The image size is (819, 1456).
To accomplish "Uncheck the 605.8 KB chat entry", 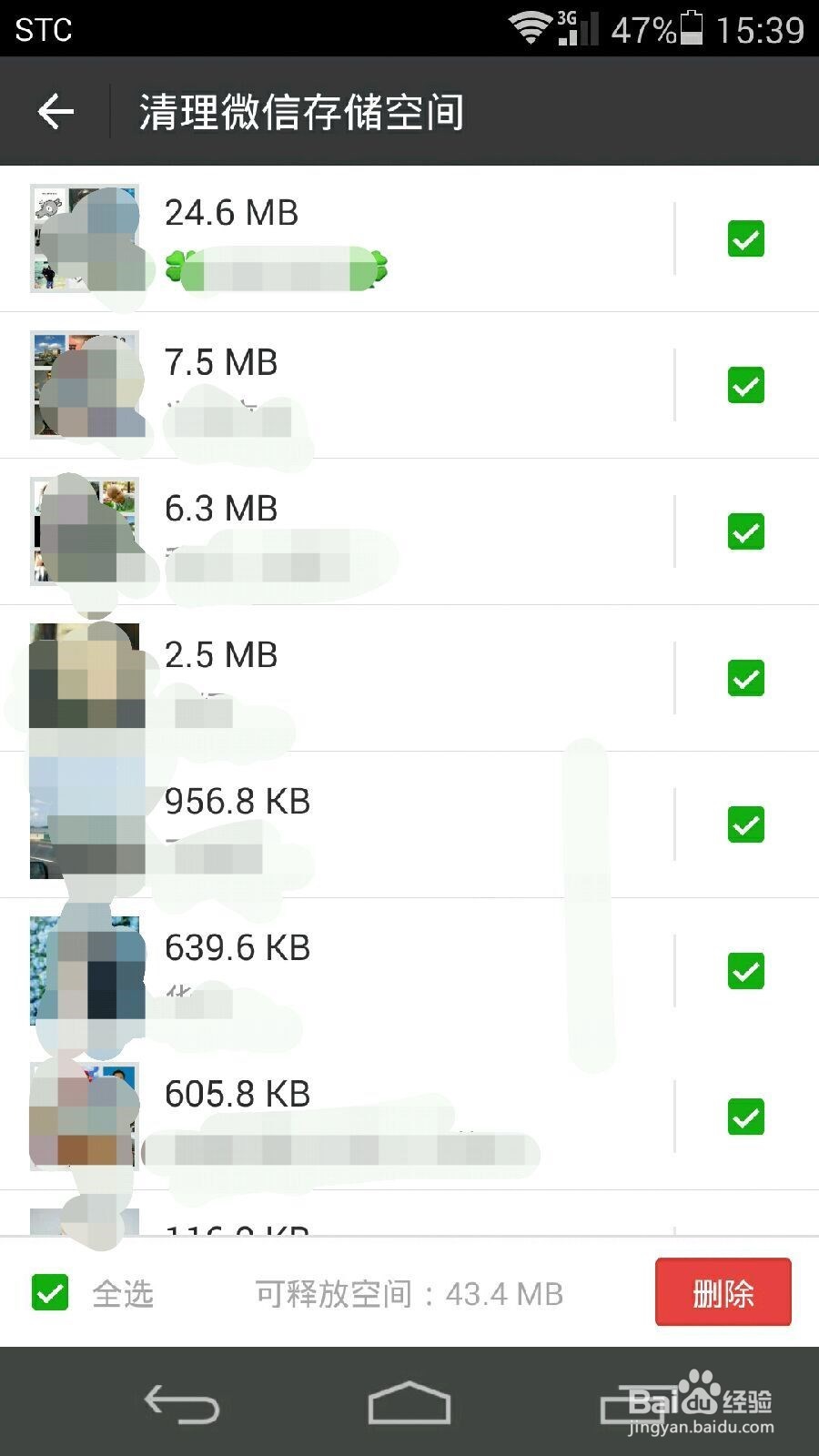I will pos(745,1117).
